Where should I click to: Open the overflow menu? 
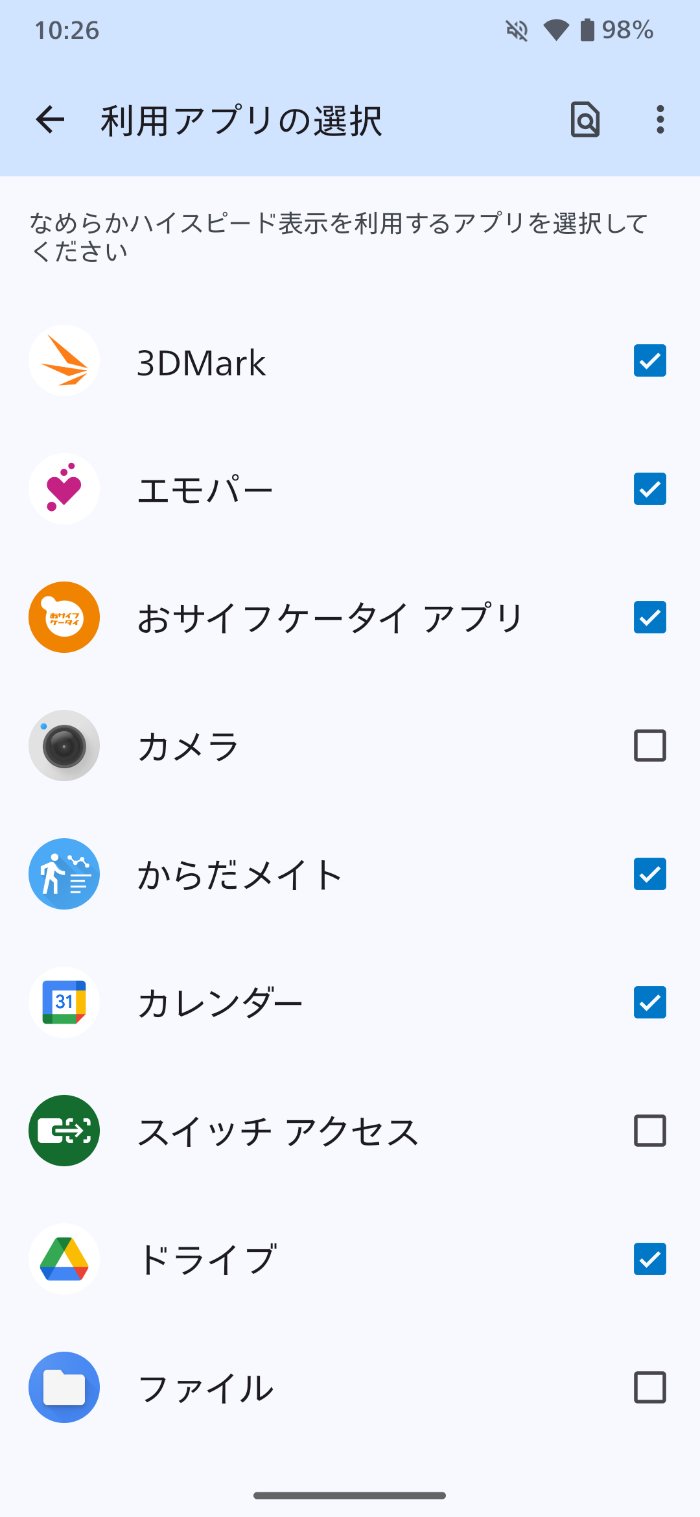660,121
